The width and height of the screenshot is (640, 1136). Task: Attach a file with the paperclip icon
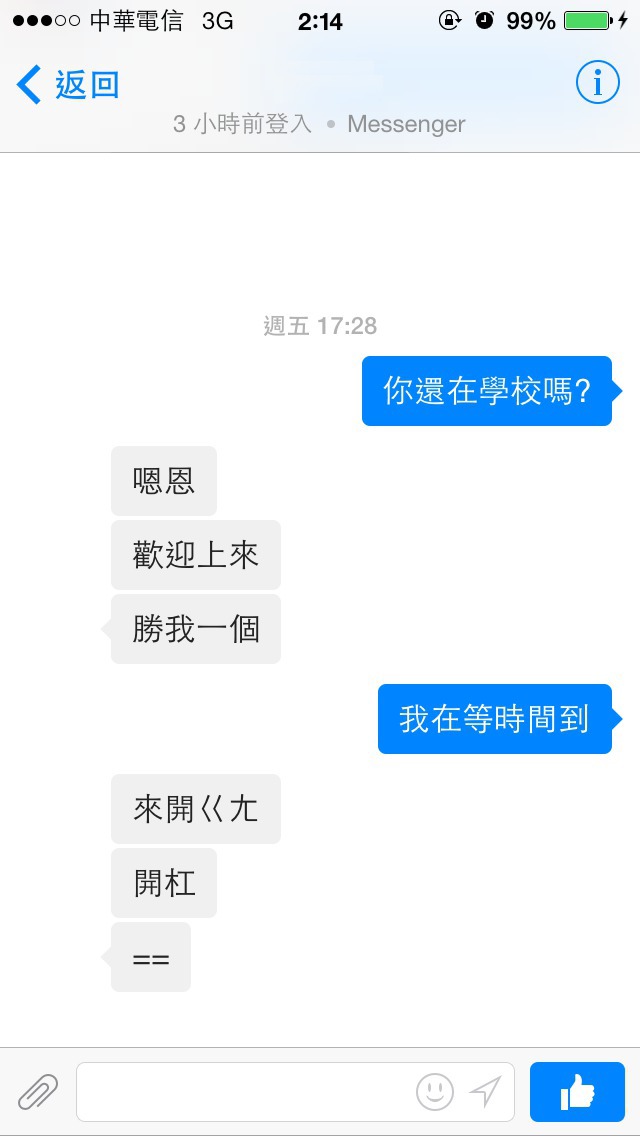[x=38, y=1092]
